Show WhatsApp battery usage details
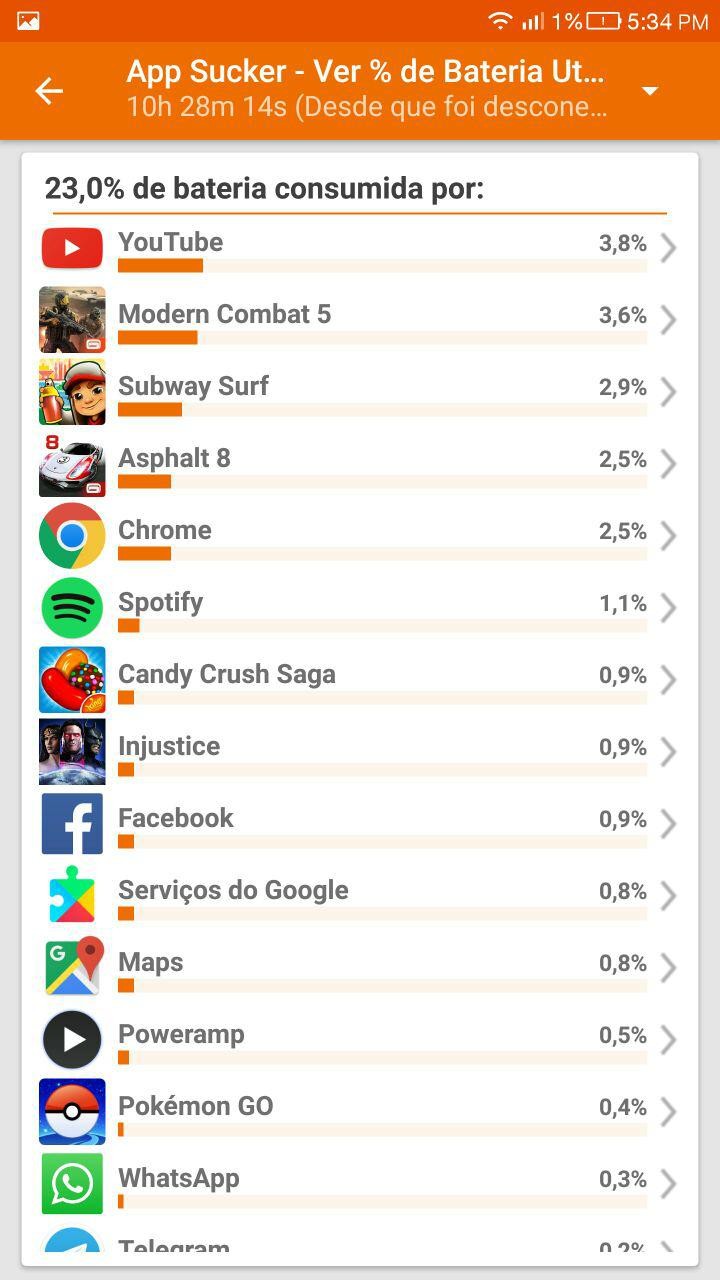720x1280 pixels. click(360, 1184)
